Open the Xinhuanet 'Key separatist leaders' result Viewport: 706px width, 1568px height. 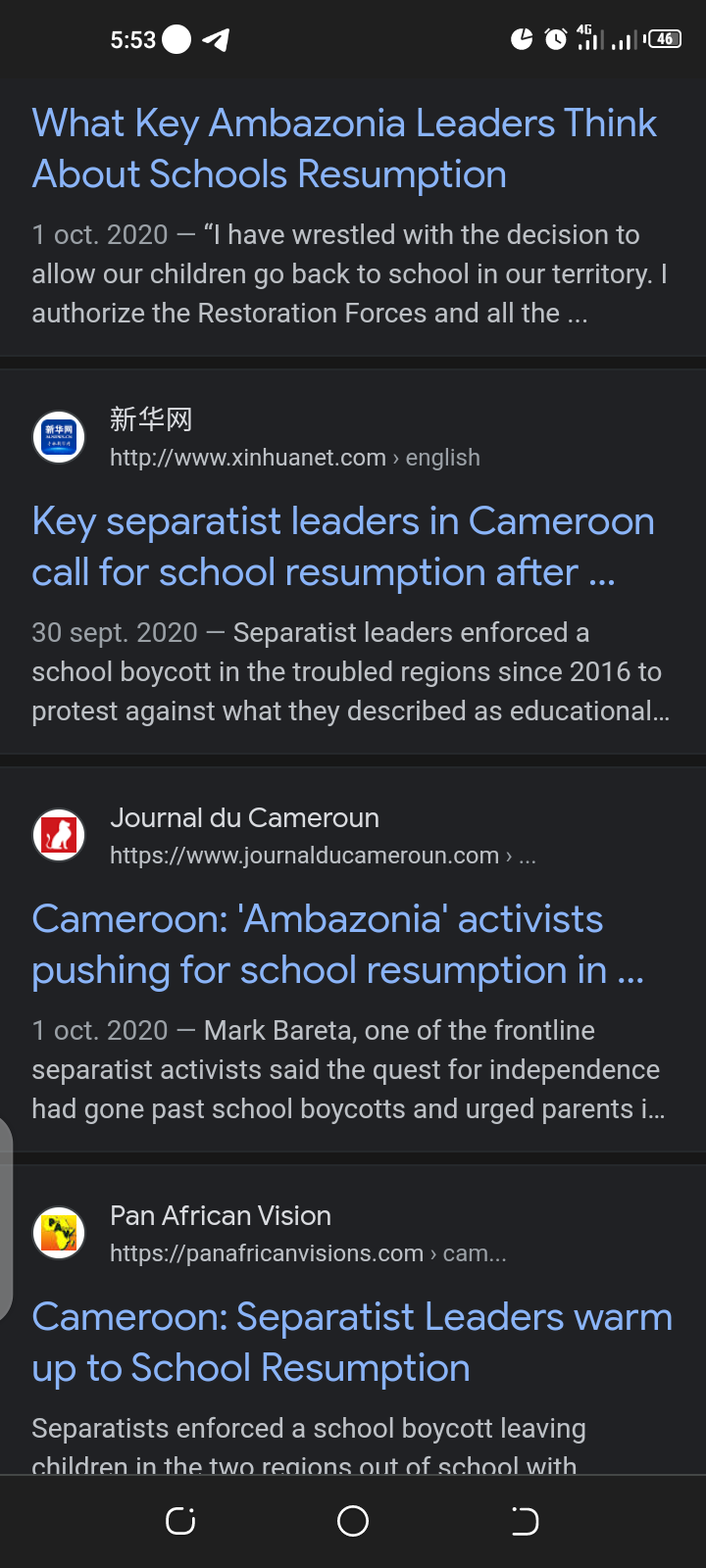pyautogui.click(x=343, y=546)
